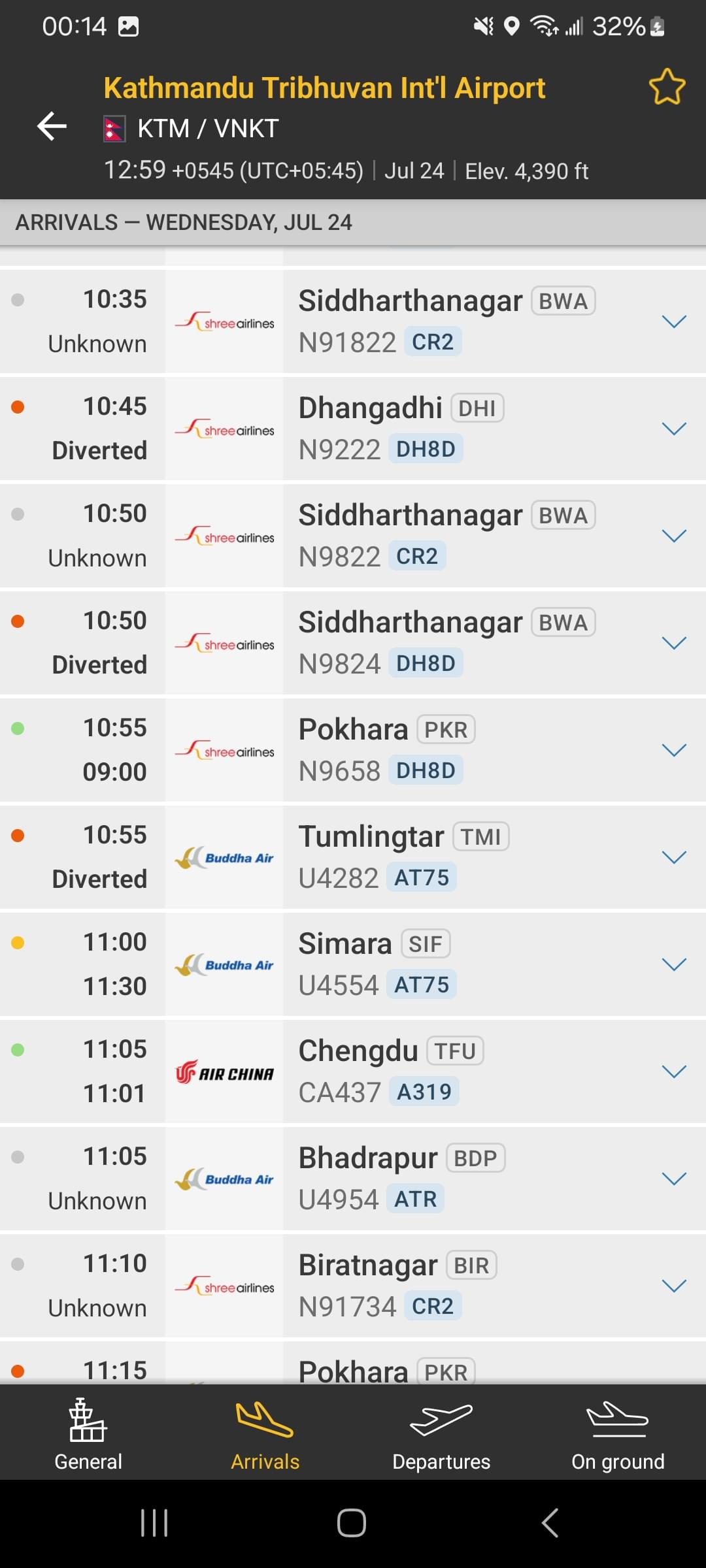Expand the Dhangadhi N9222 flight details
Image resolution: width=706 pixels, height=1568 pixels.
coord(673,429)
